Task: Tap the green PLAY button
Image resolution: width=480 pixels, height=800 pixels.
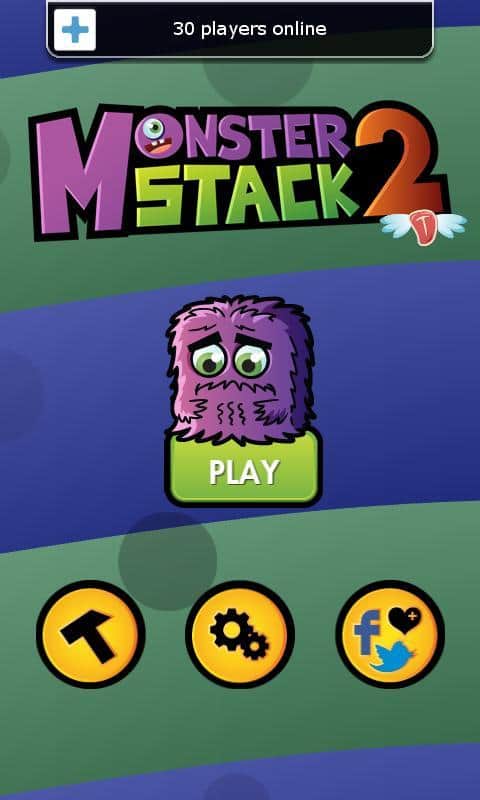Action: click(243, 470)
